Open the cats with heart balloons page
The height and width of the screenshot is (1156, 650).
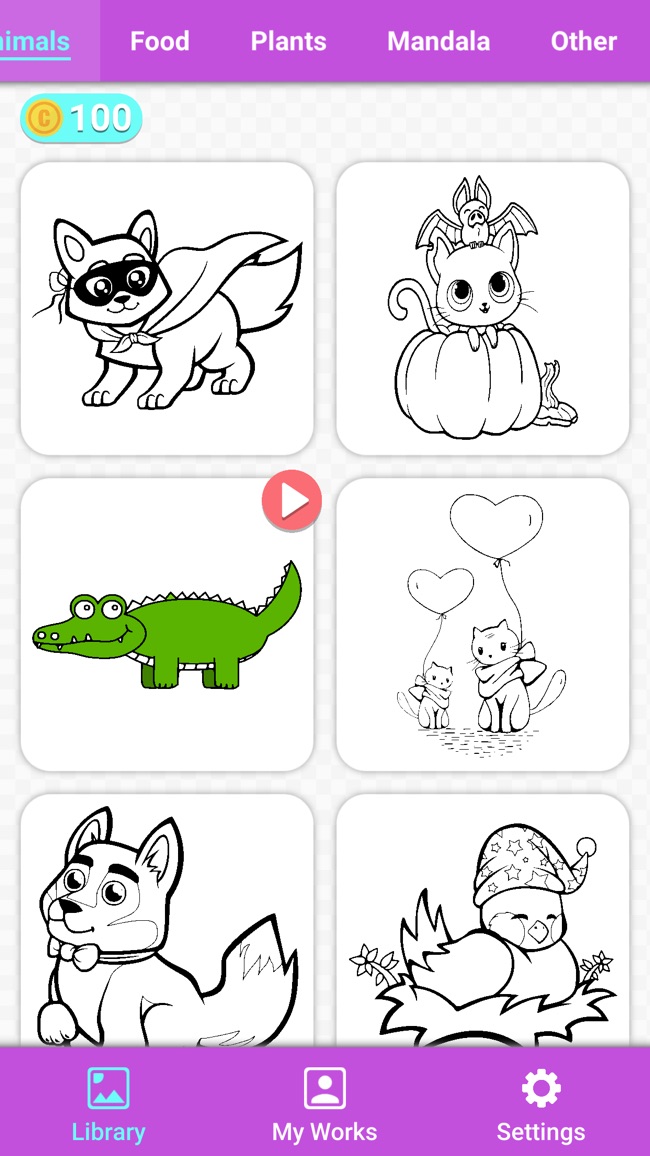pyautogui.click(x=482, y=624)
